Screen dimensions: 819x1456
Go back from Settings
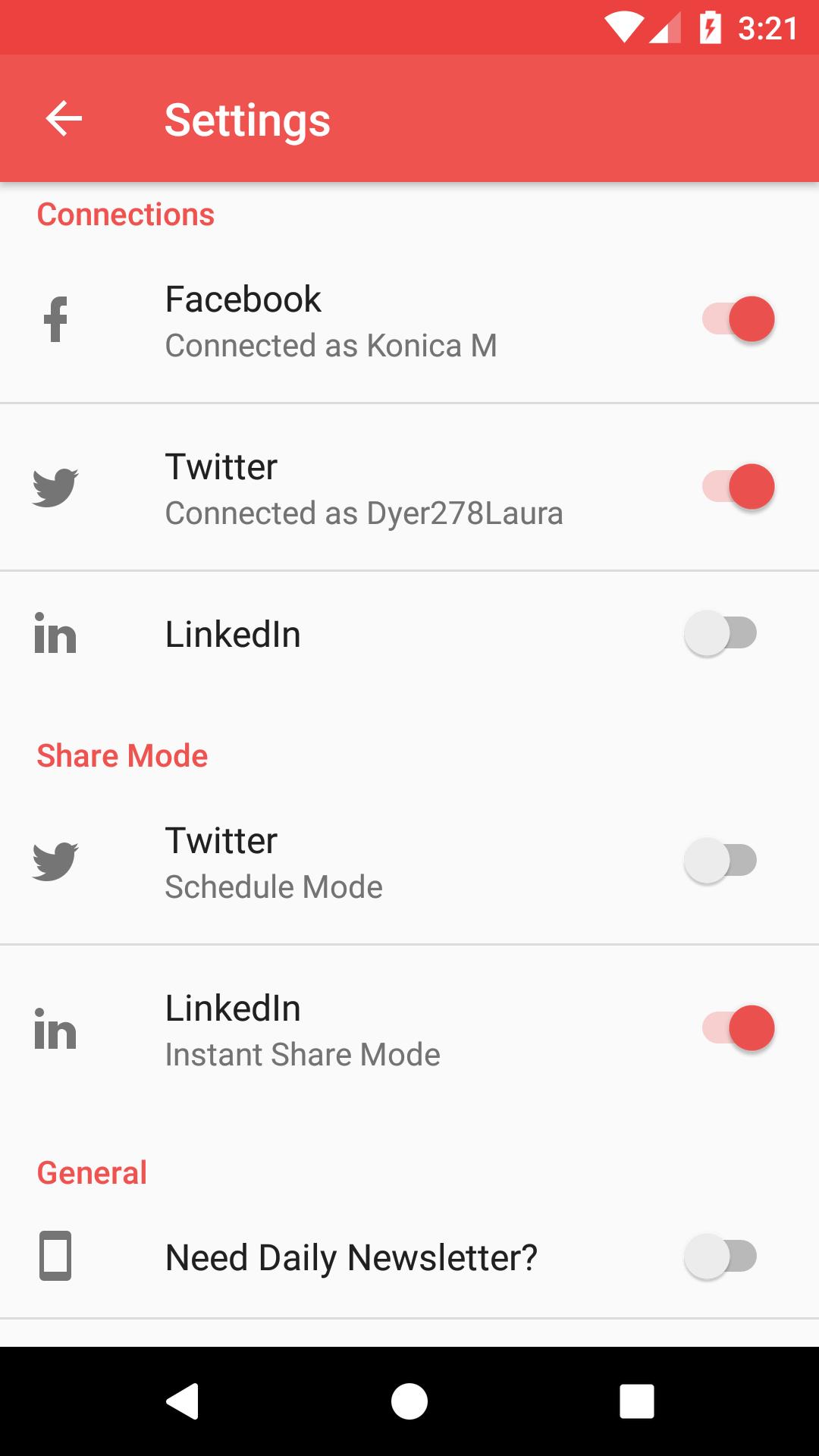[64, 119]
